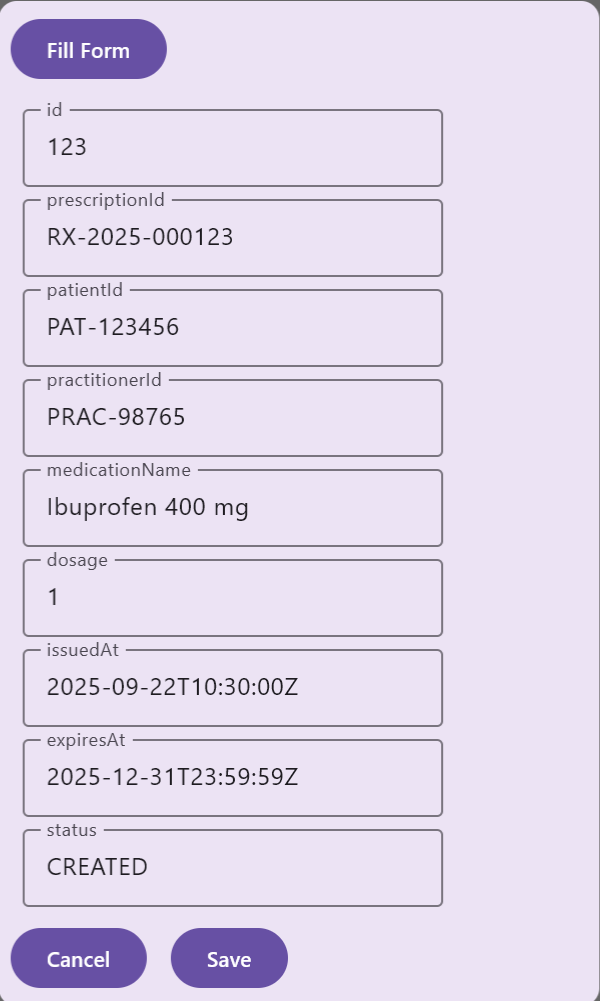Tap the Fill Form button

tap(88, 50)
